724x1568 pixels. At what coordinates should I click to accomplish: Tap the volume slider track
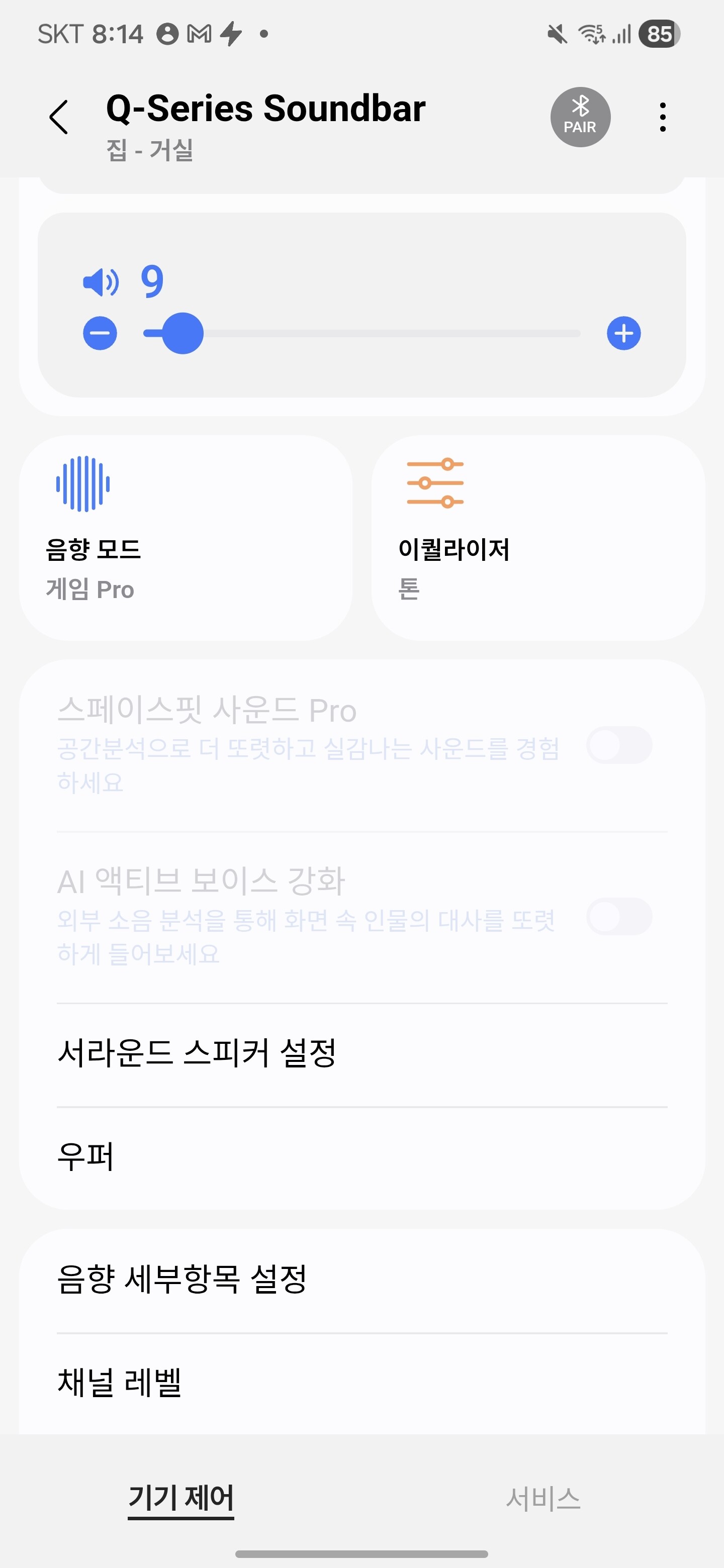pos(361,333)
